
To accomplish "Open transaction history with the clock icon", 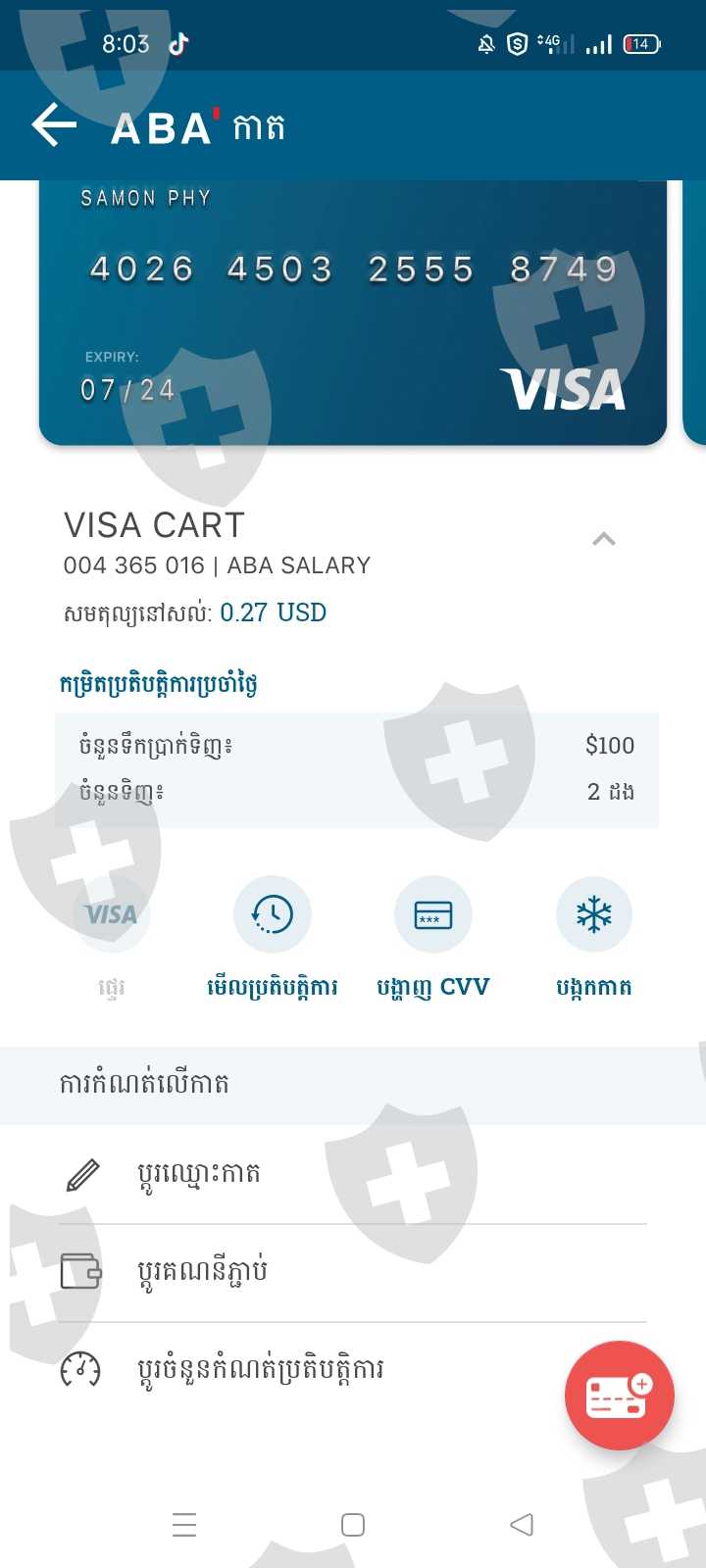I will (x=273, y=914).
